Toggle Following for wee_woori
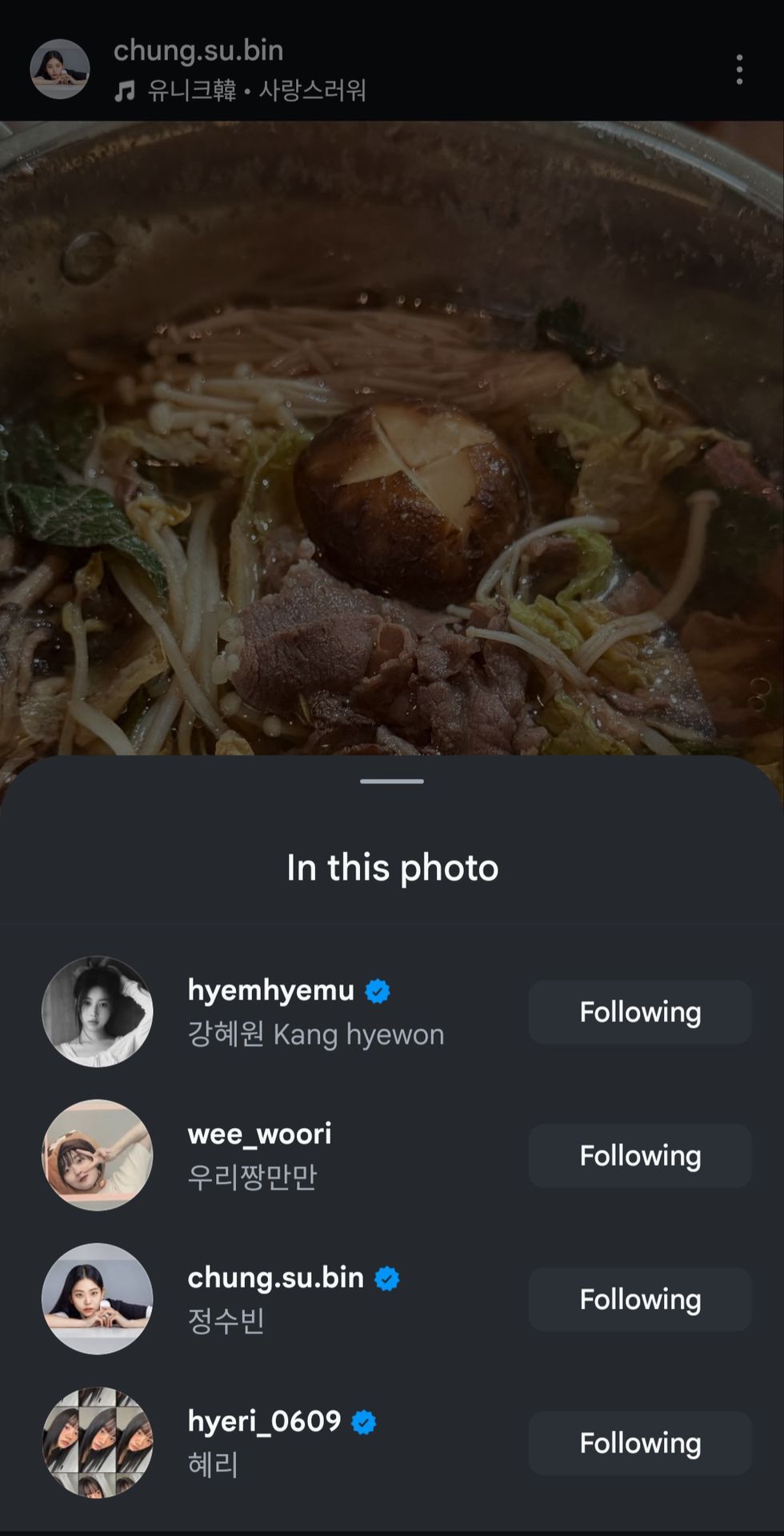The image size is (784, 1536). 640,1156
